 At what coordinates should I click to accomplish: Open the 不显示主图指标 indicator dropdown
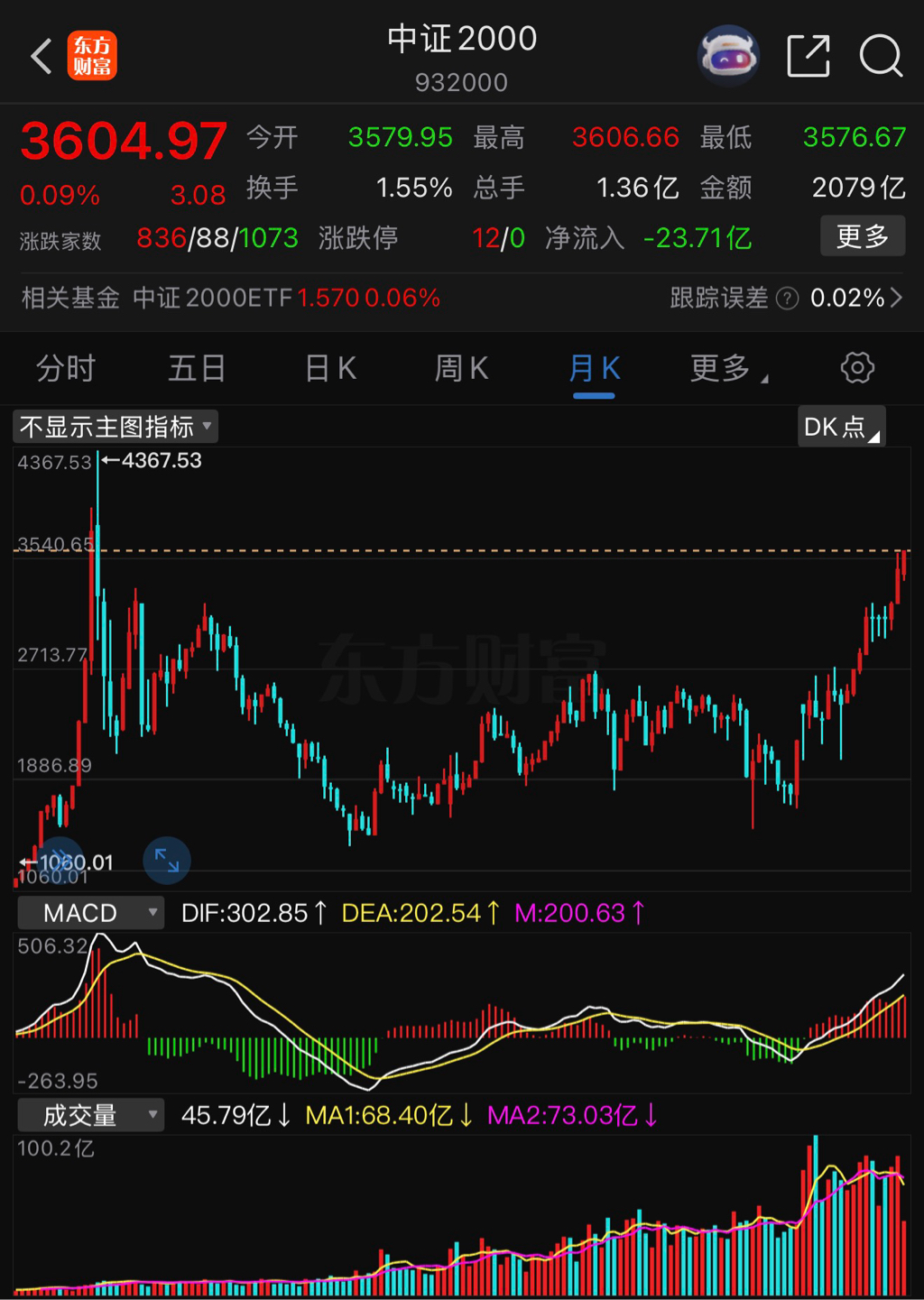[x=115, y=427]
